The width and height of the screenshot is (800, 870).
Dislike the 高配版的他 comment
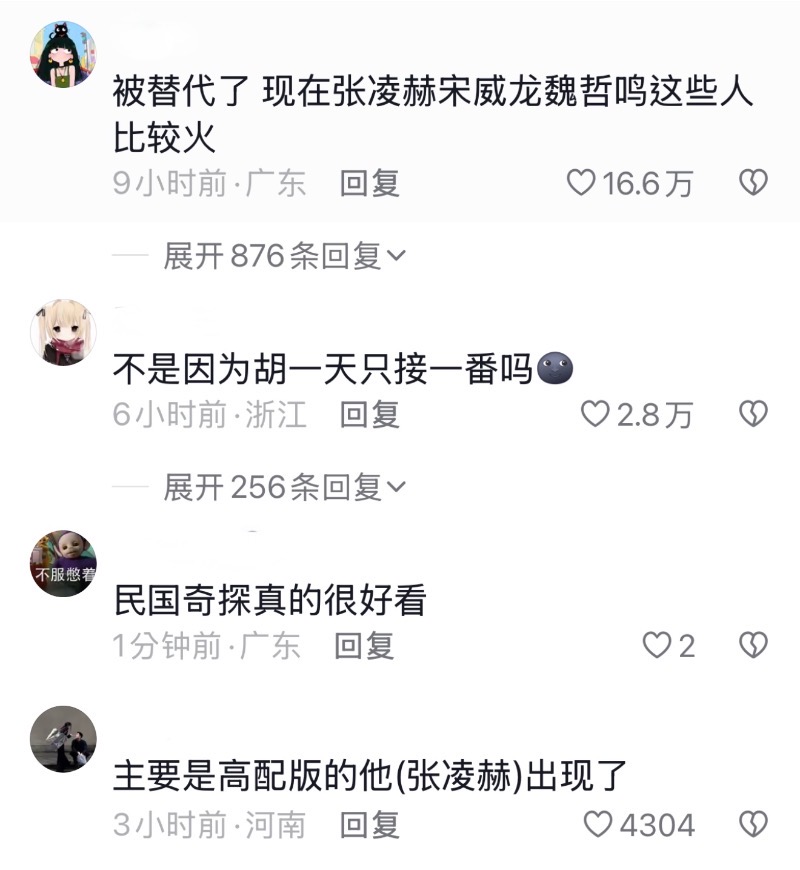tap(753, 825)
